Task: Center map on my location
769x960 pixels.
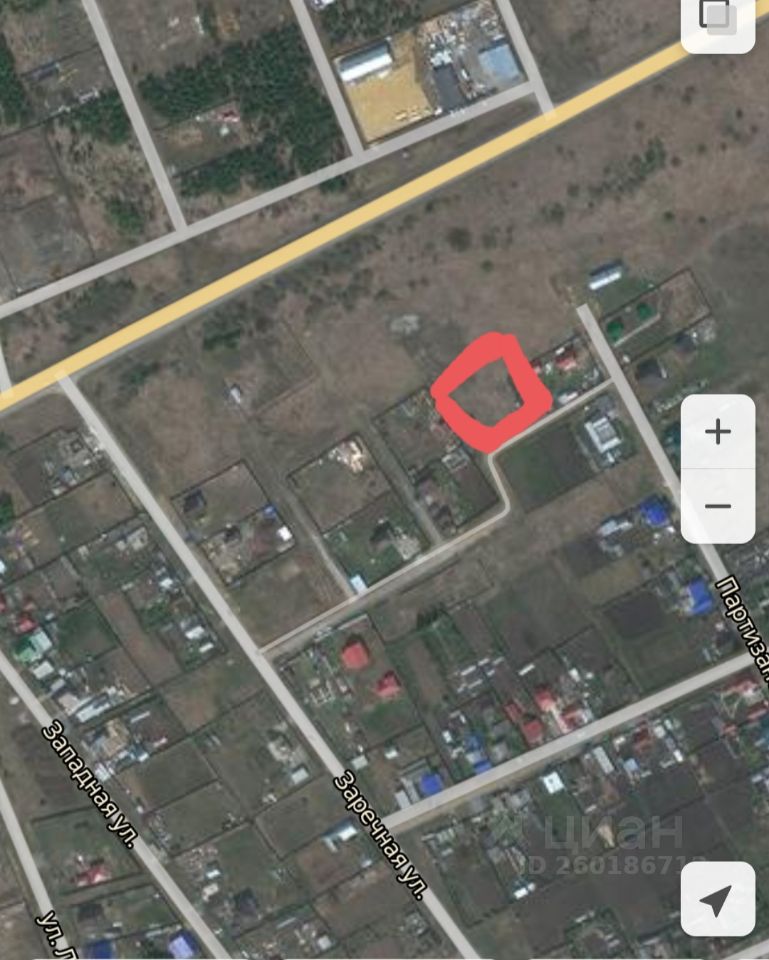Action: point(717,899)
